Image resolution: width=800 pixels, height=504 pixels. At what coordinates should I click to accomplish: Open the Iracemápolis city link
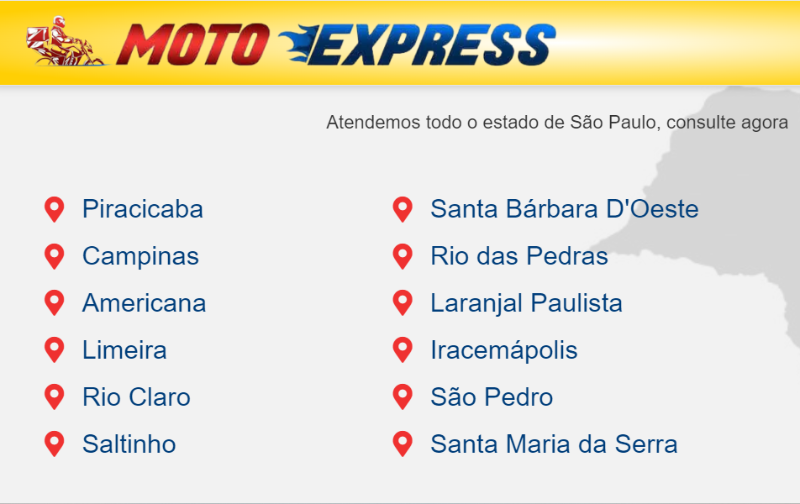point(504,350)
